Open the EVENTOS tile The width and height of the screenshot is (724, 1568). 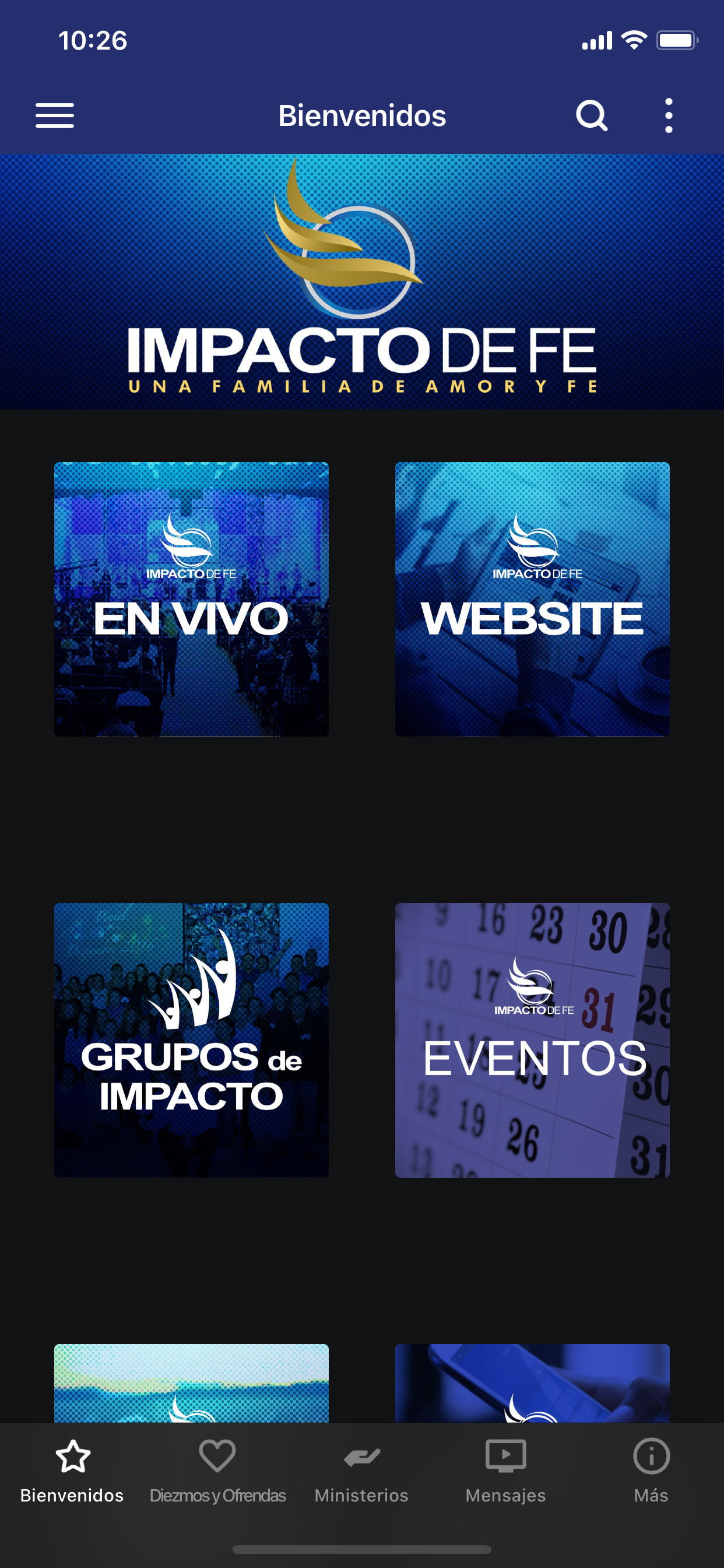point(532,1039)
